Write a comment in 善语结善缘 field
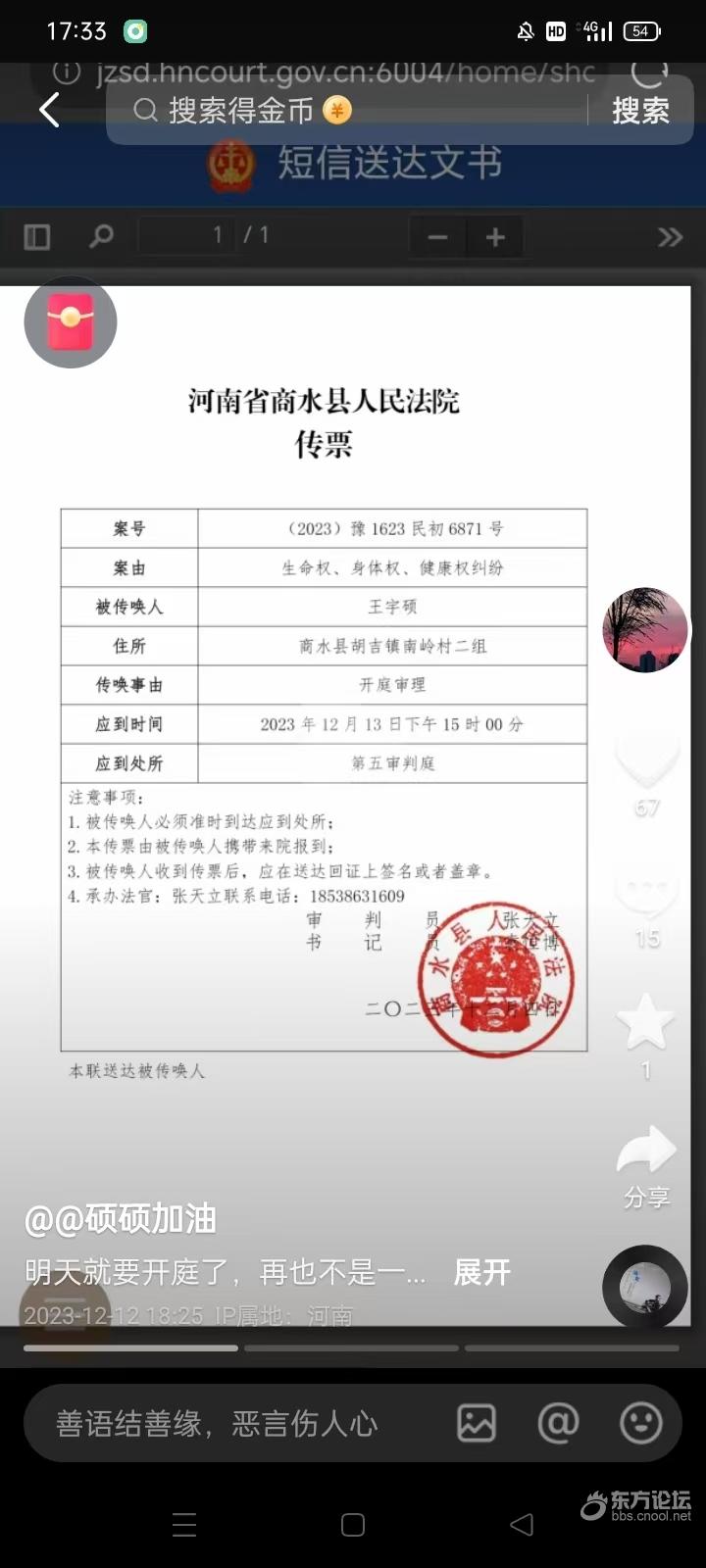This screenshot has height=1568, width=706. [235, 1423]
